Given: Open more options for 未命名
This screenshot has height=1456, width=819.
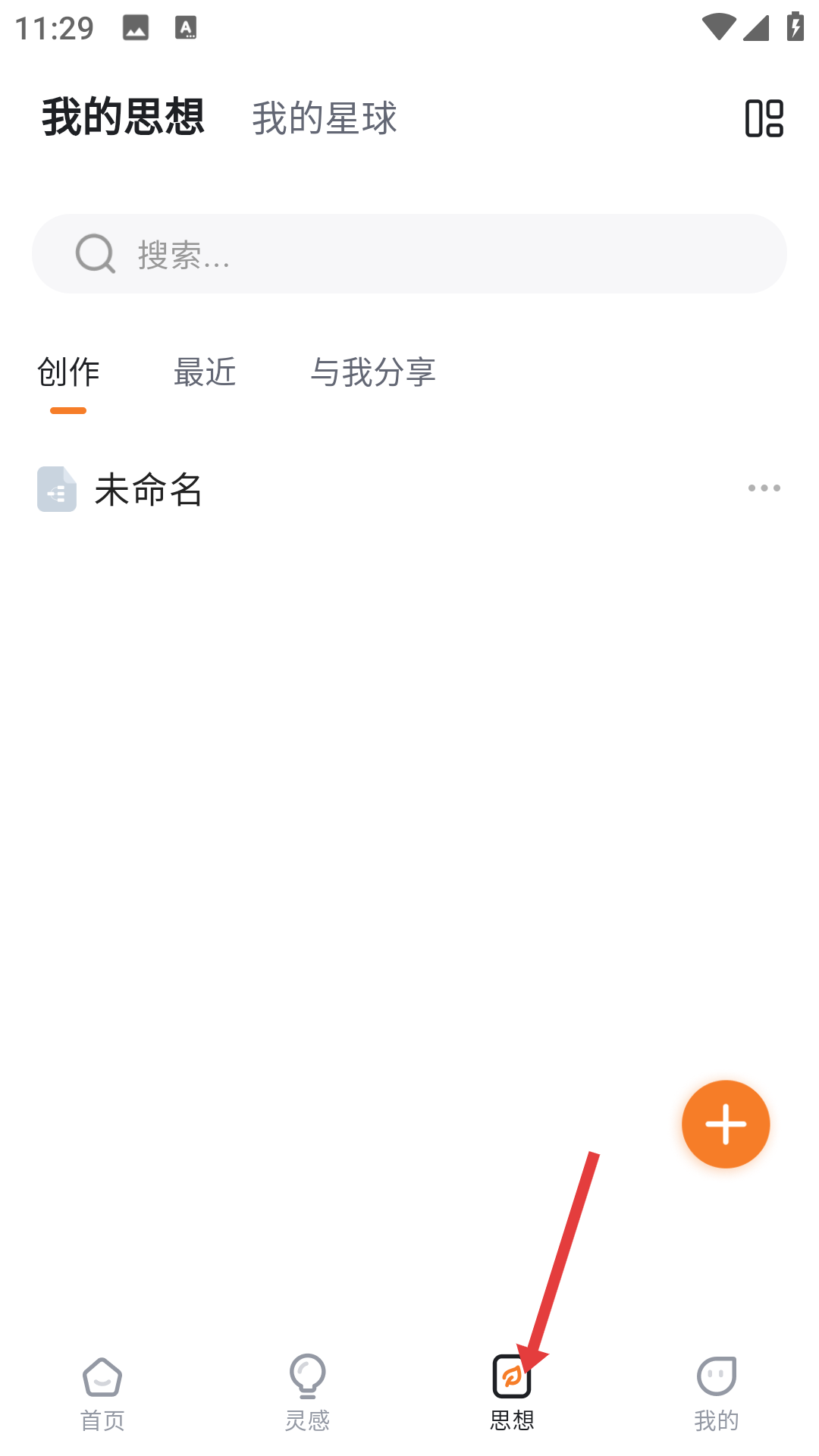Looking at the screenshot, I should (764, 488).
